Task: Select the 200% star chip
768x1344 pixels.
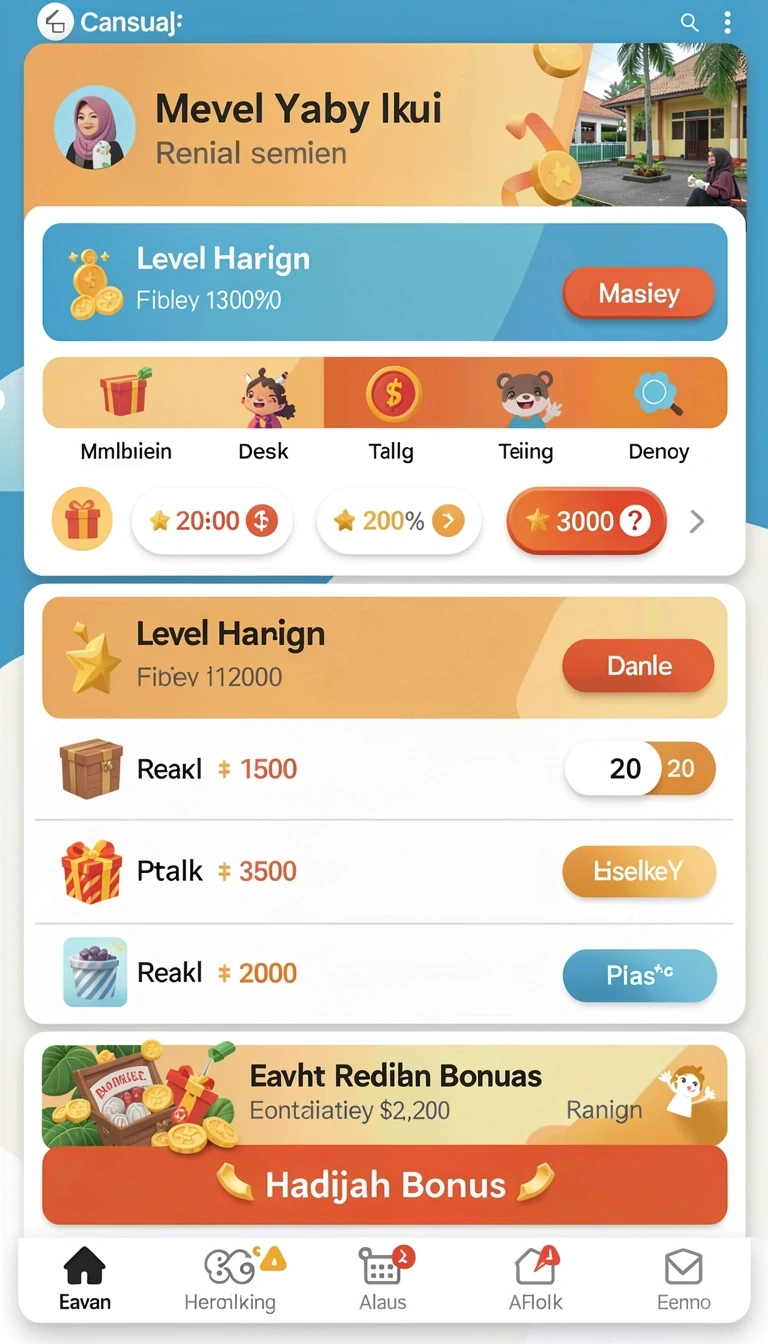Action: pos(399,521)
